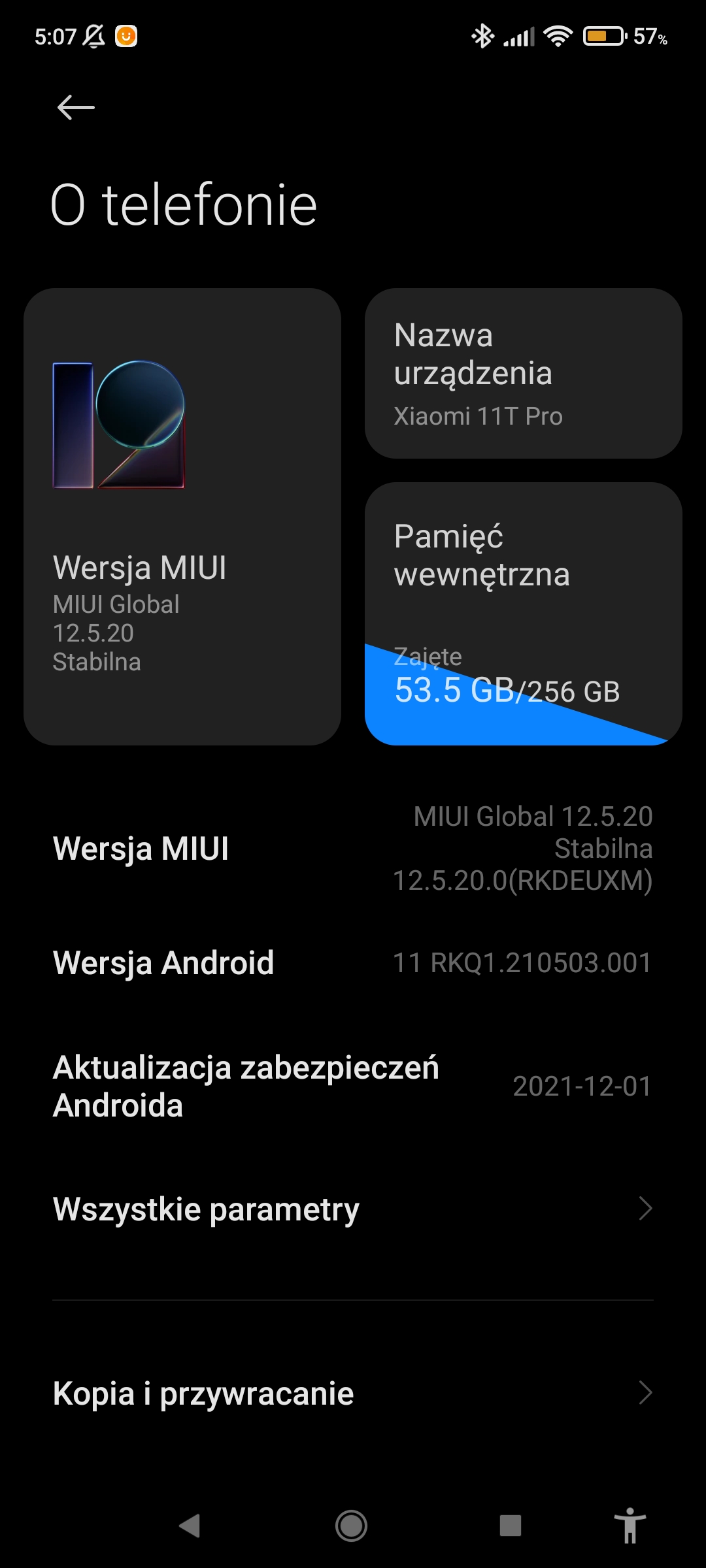This screenshot has width=706, height=1568.
Task: Open Kopia i przywracanie
Action: (353, 1393)
